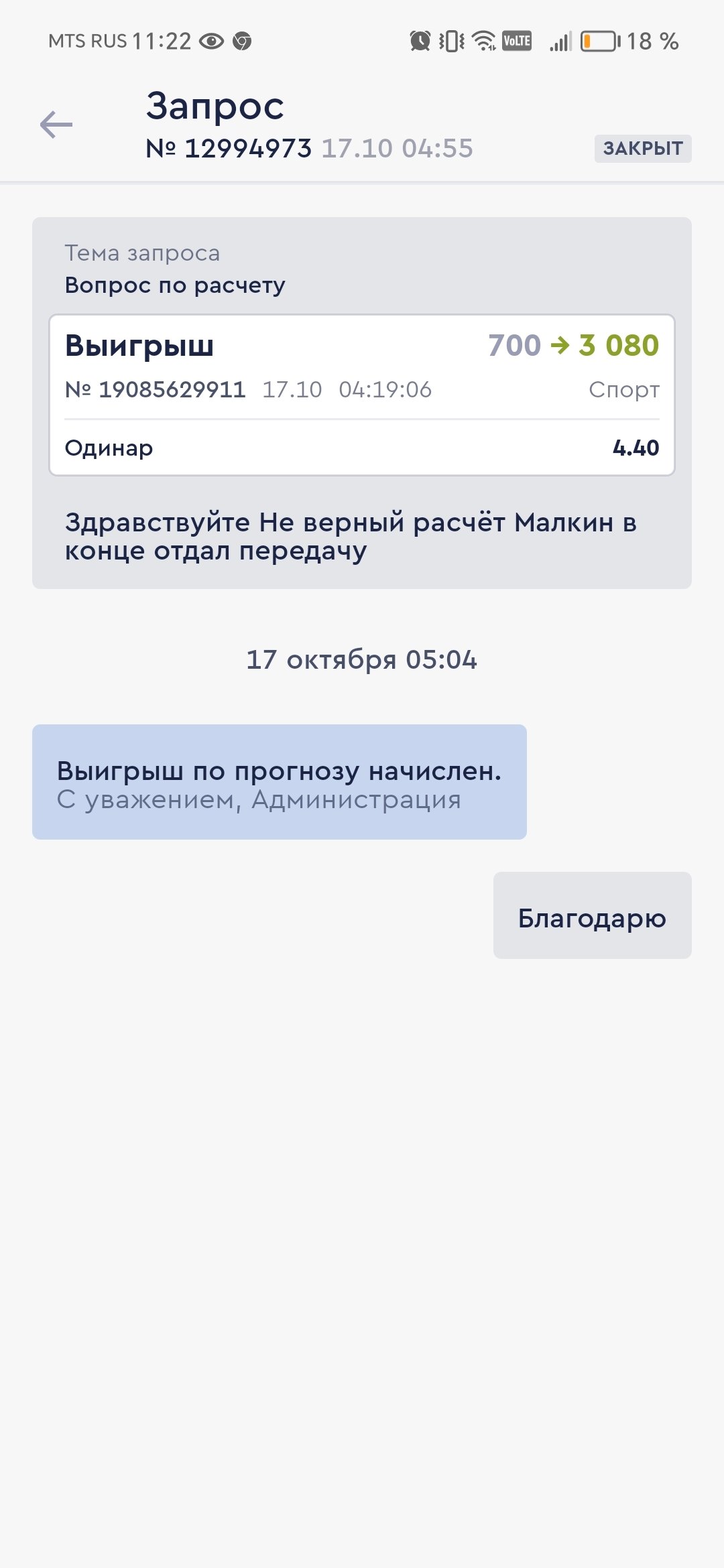The width and height of the screenshot is (724, 1568).
Task: Go back from the request screen
Action: (56, 125)
